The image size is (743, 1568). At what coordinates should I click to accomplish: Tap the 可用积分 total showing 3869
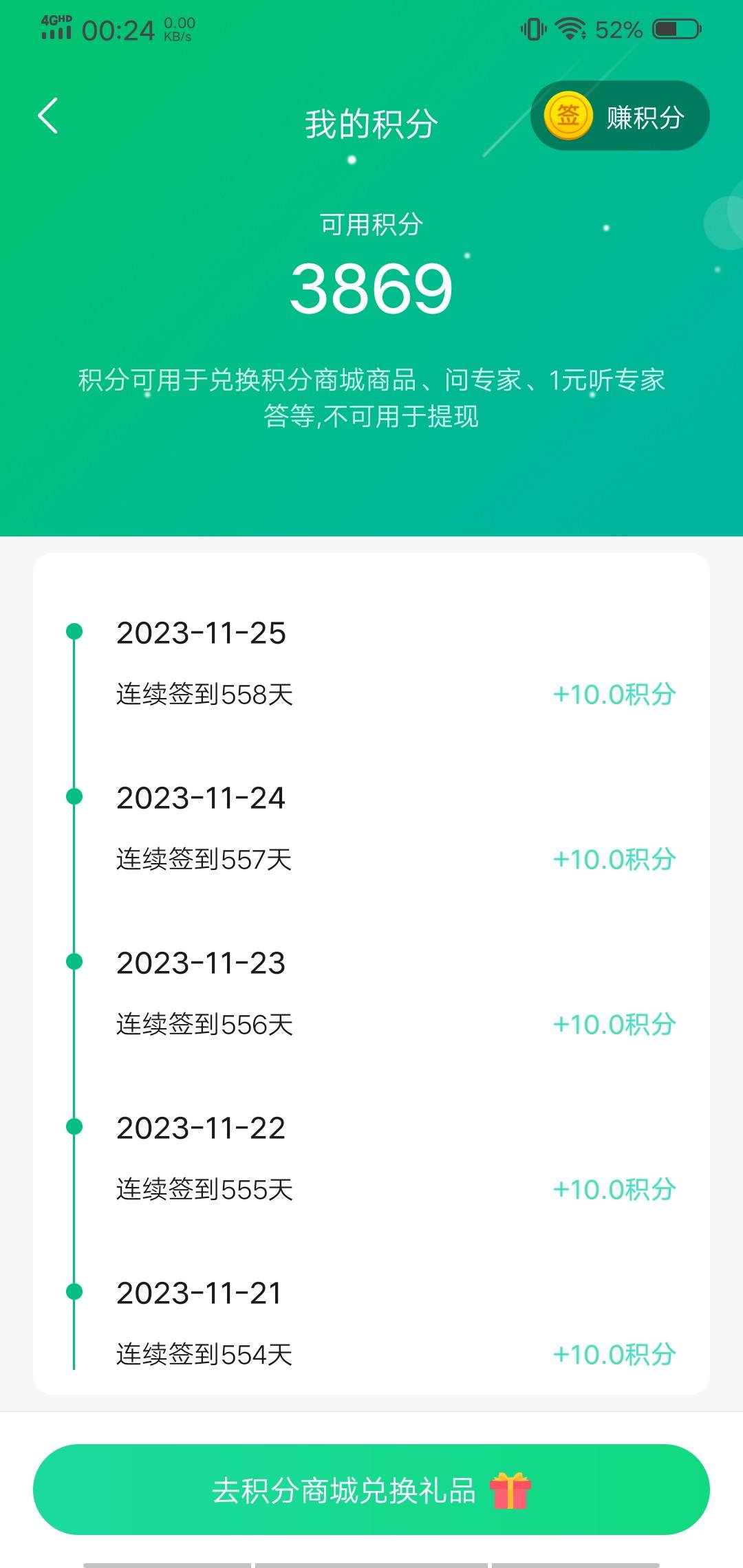coord(371,289)
